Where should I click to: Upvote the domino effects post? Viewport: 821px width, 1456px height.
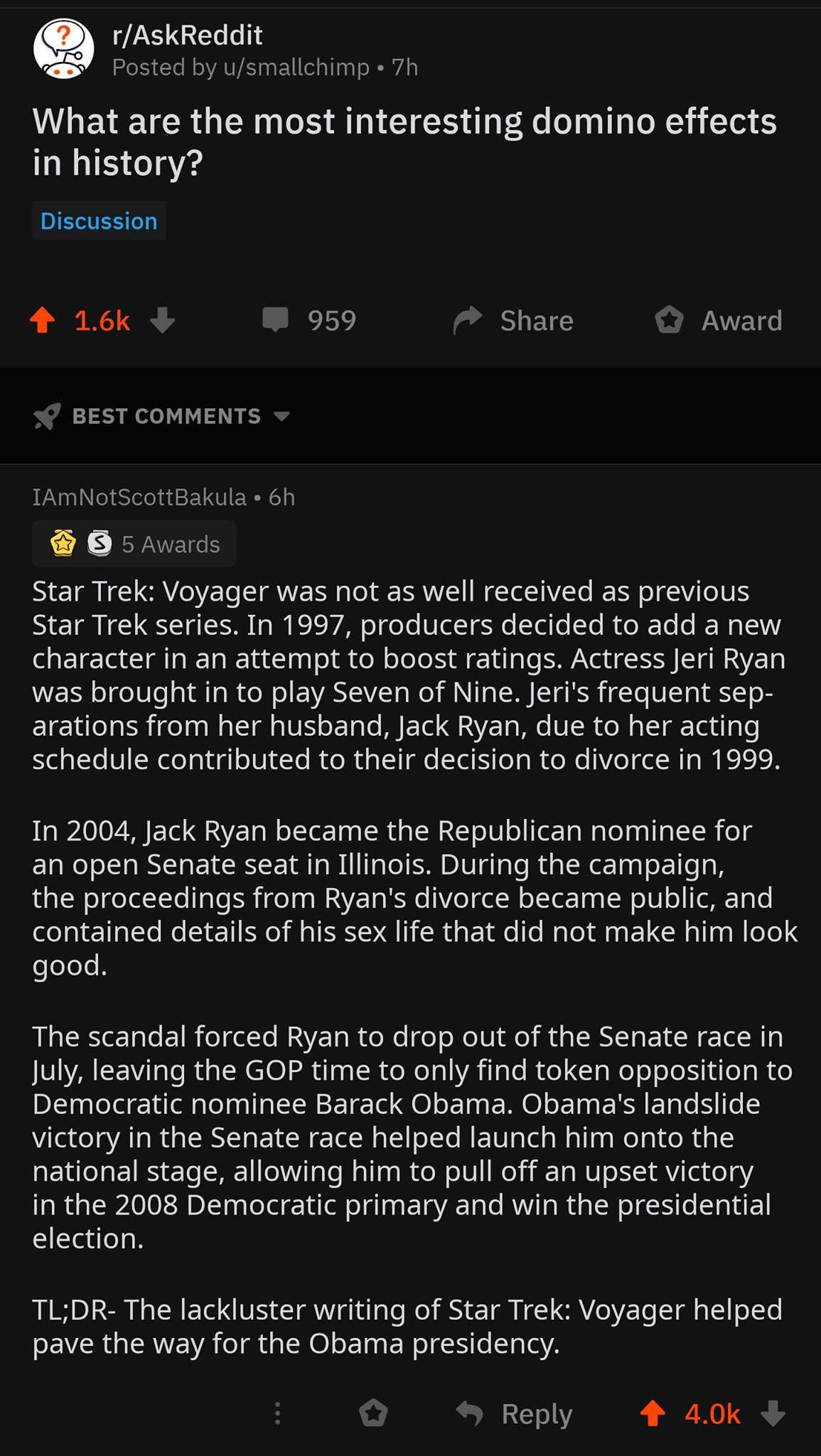pyautogui.click(x=43, y=321)
